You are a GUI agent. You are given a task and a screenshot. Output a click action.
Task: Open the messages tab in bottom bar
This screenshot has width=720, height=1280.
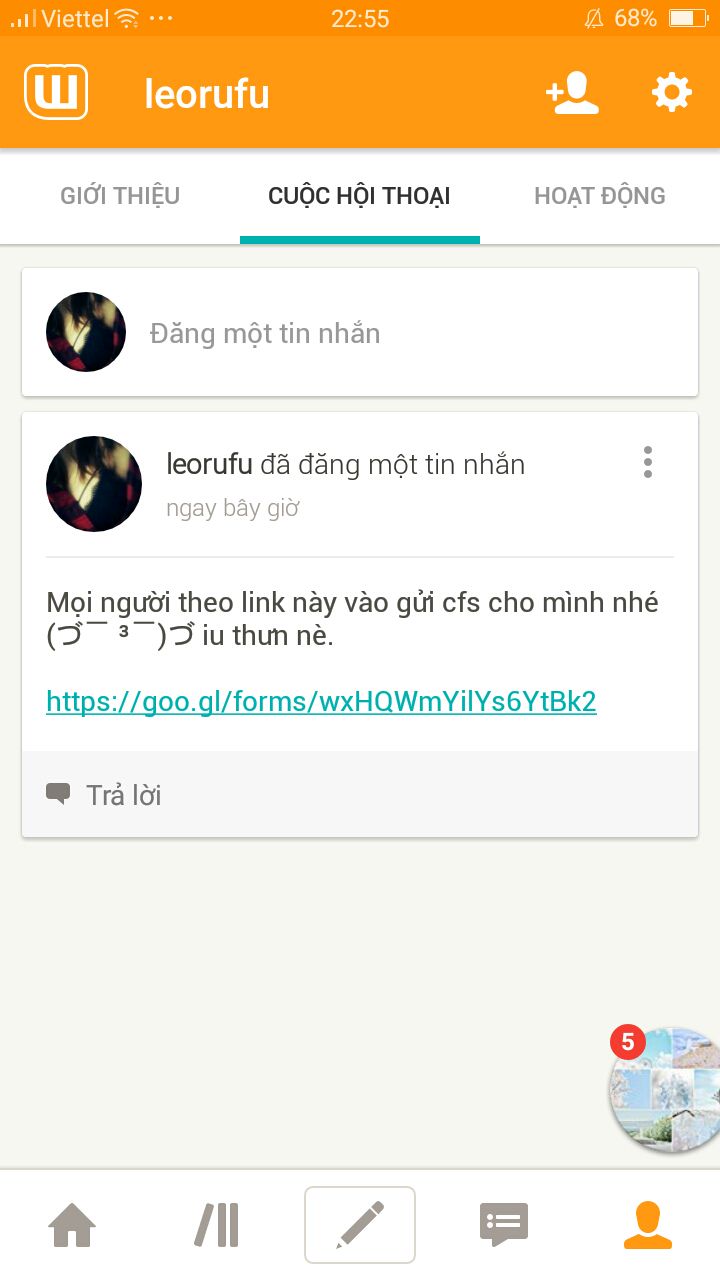pos(504,1225)
